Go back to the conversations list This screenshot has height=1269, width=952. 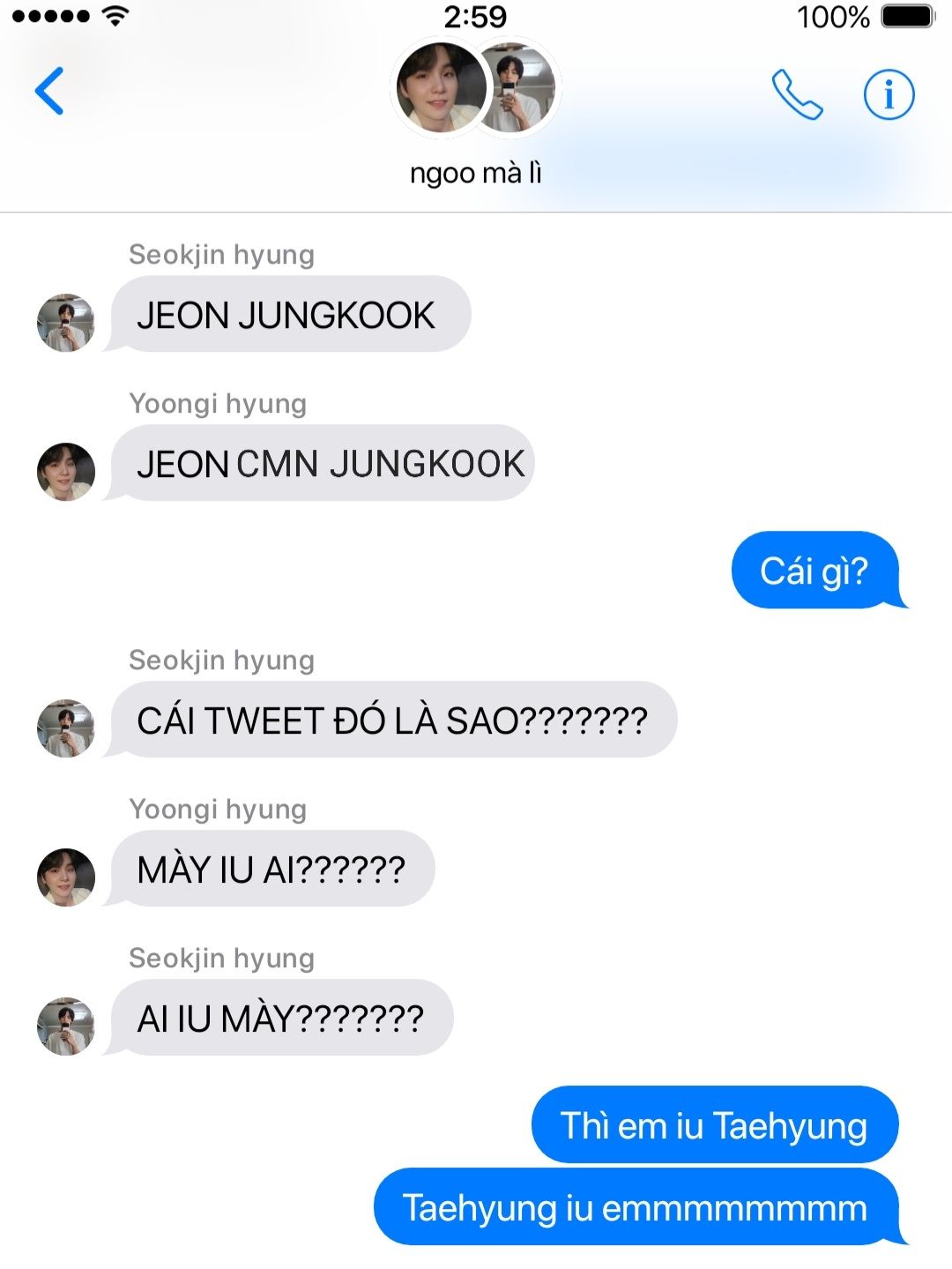pyautogui.click(x=49, y=91)
